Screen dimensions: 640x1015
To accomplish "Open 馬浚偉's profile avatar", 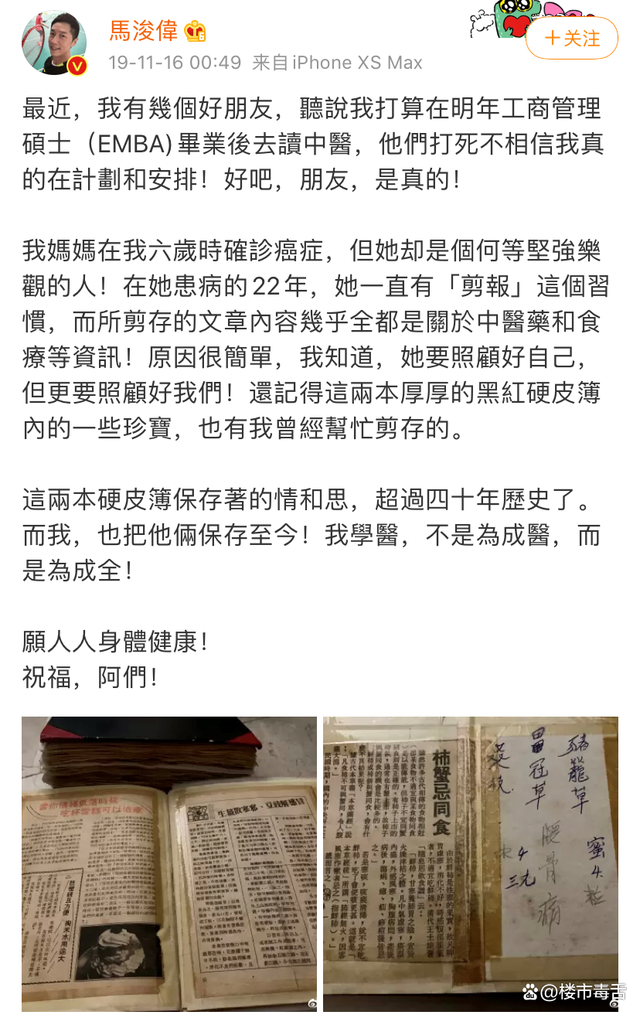I will pyautogui.click(x=54, y=42).
